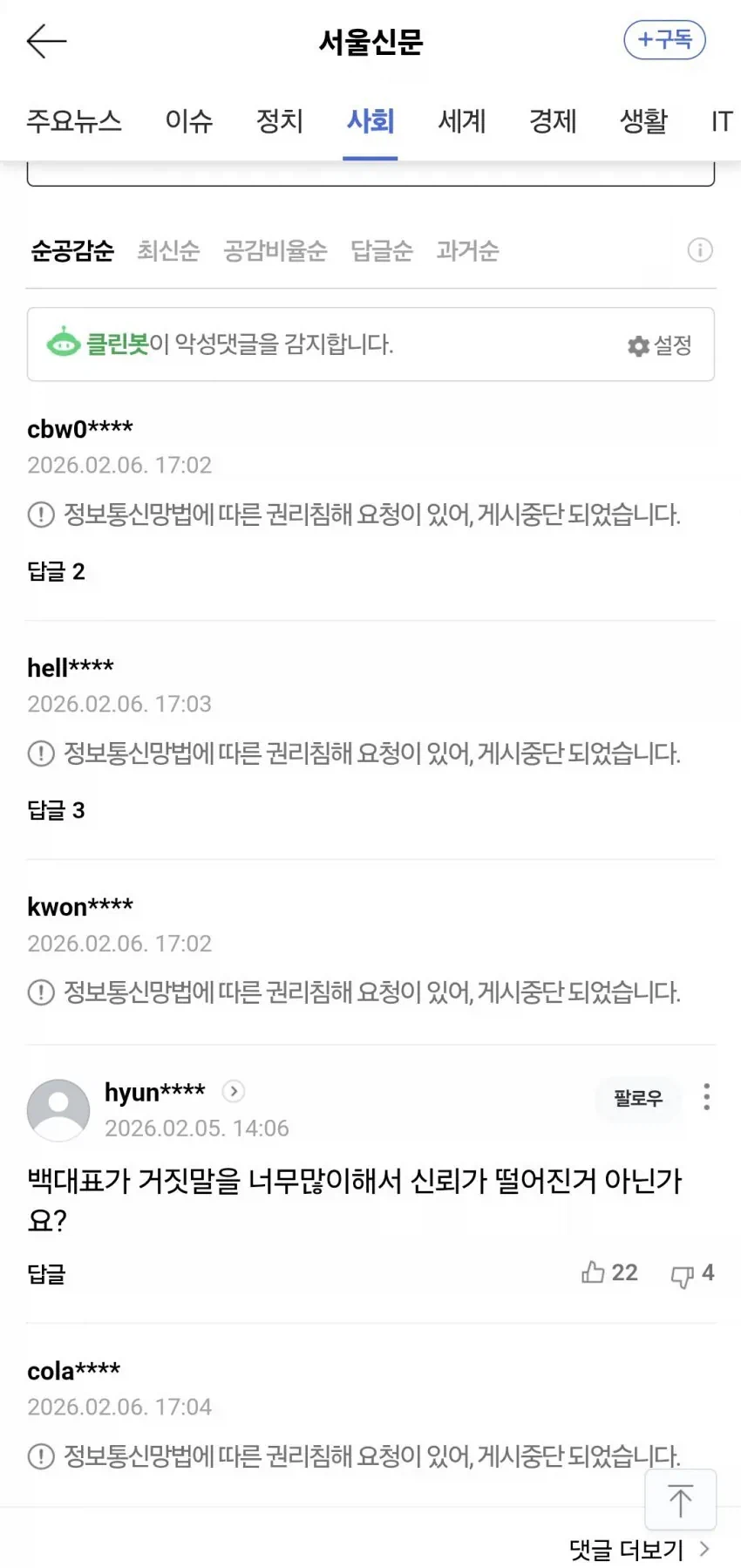Switch to the 경제 tab
Viewport: 741px width, 1568px height.
click(x=553, y=121)
